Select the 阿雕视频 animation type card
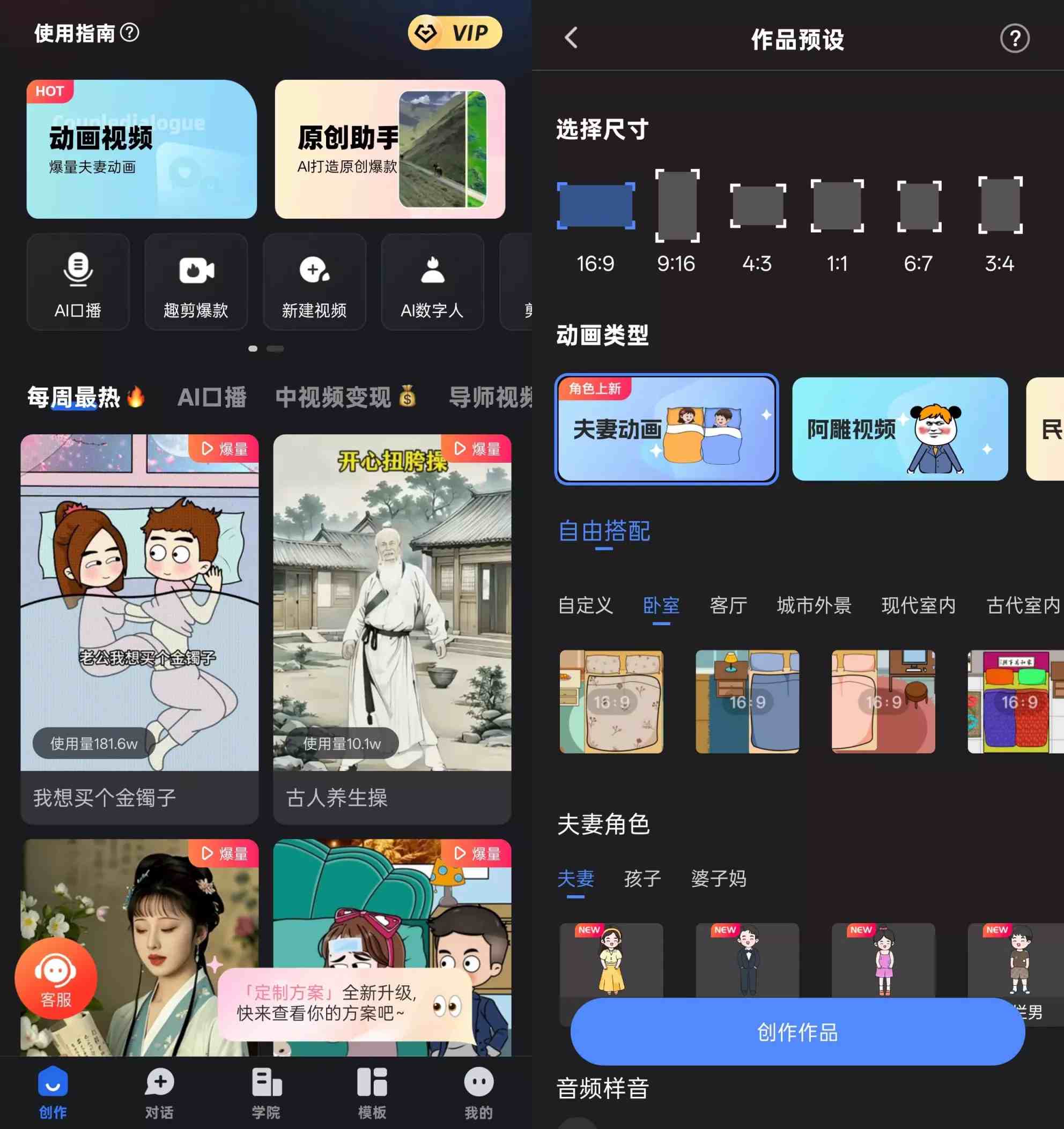Screen dimensions: 1064x1129 [900, 429]
